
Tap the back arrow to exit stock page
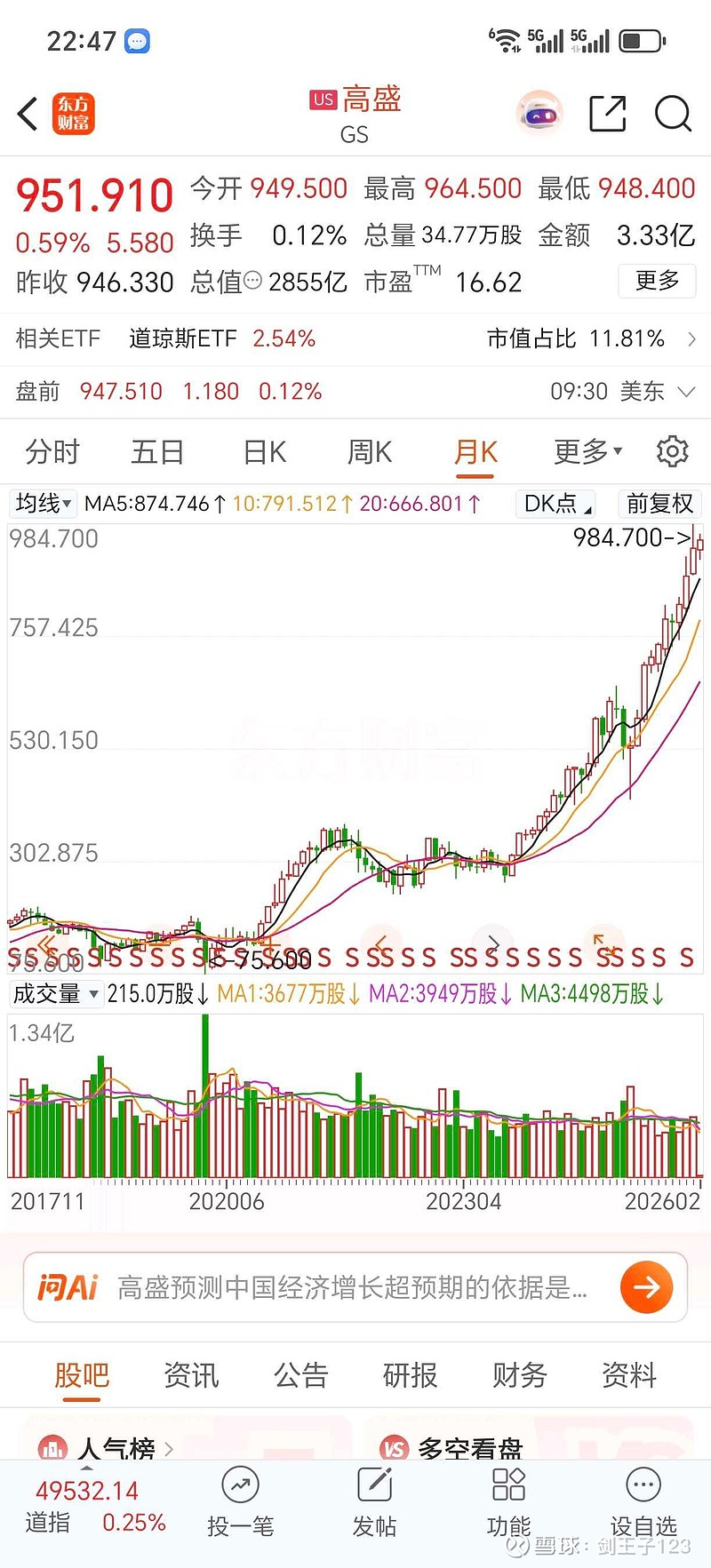[x=25, y=115]
